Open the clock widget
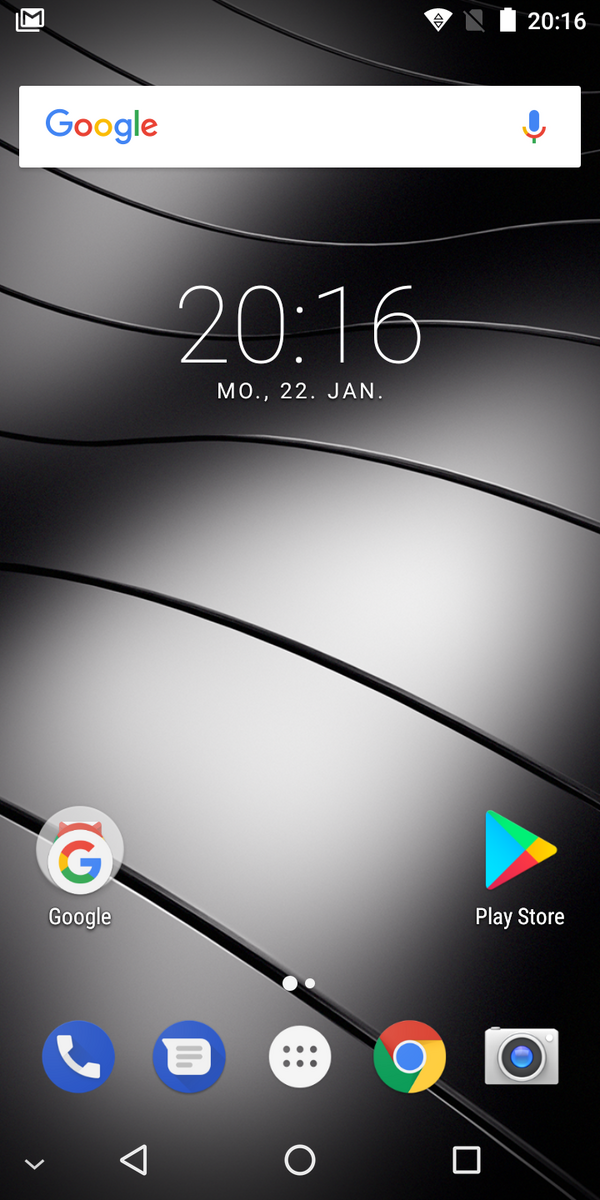The height and width of the screenshot is (1200, 600). tap(300, 325)
